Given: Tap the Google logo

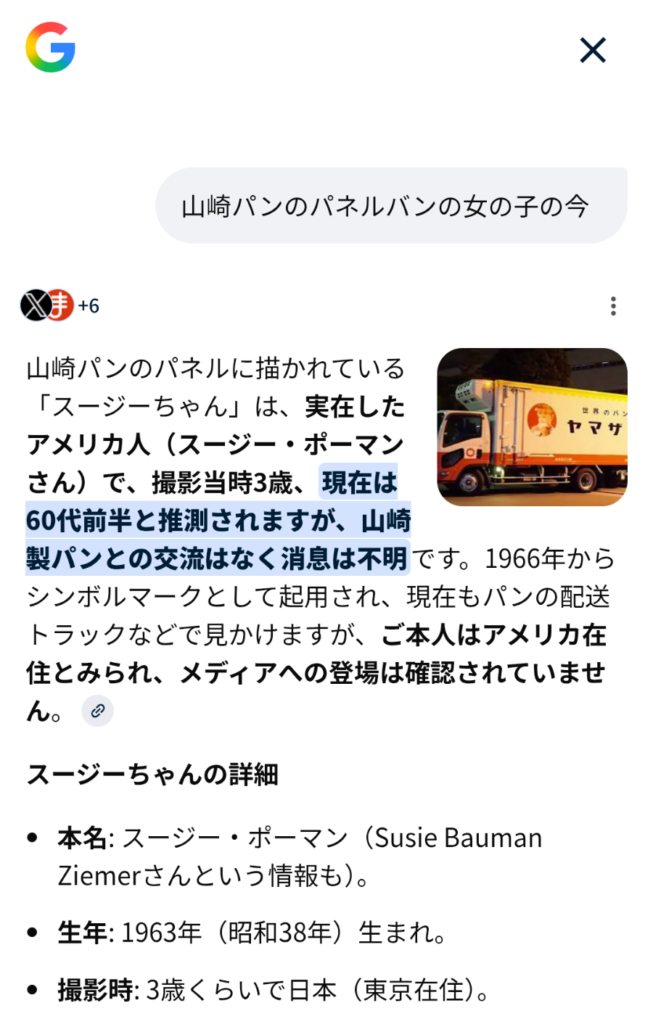Looking at the screenshot, I should click(50, 48).
